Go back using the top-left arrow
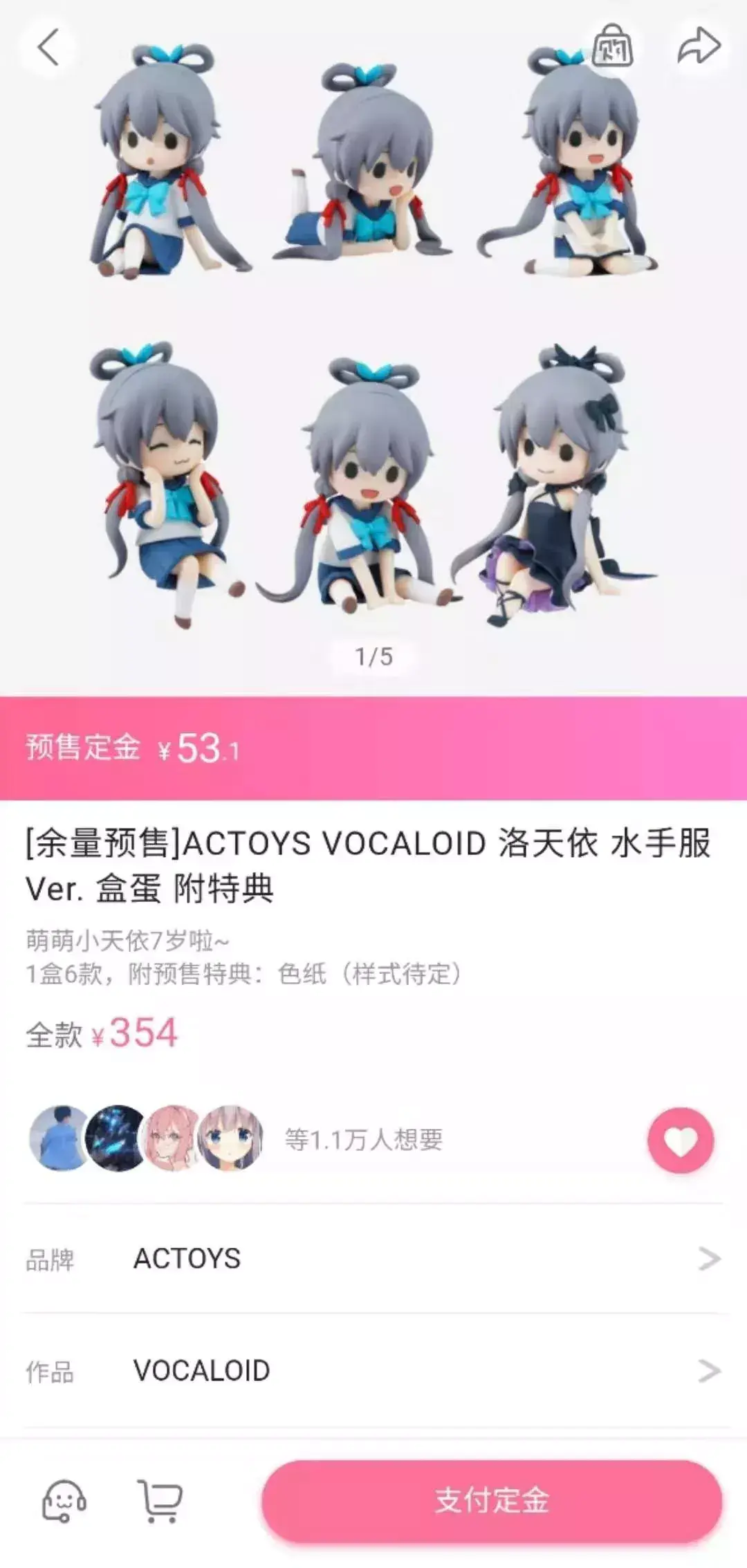Screen dimensions: 747x1568 [48, 48]
